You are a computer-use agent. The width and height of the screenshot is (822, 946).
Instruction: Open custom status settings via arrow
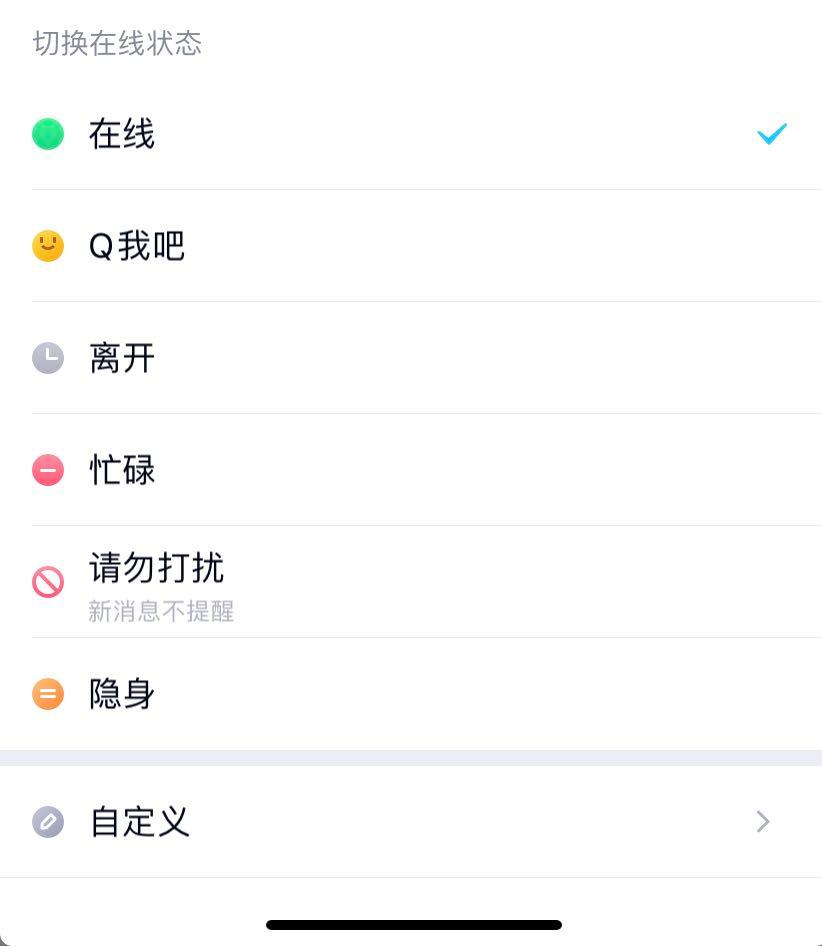click(x=763, y=822)
